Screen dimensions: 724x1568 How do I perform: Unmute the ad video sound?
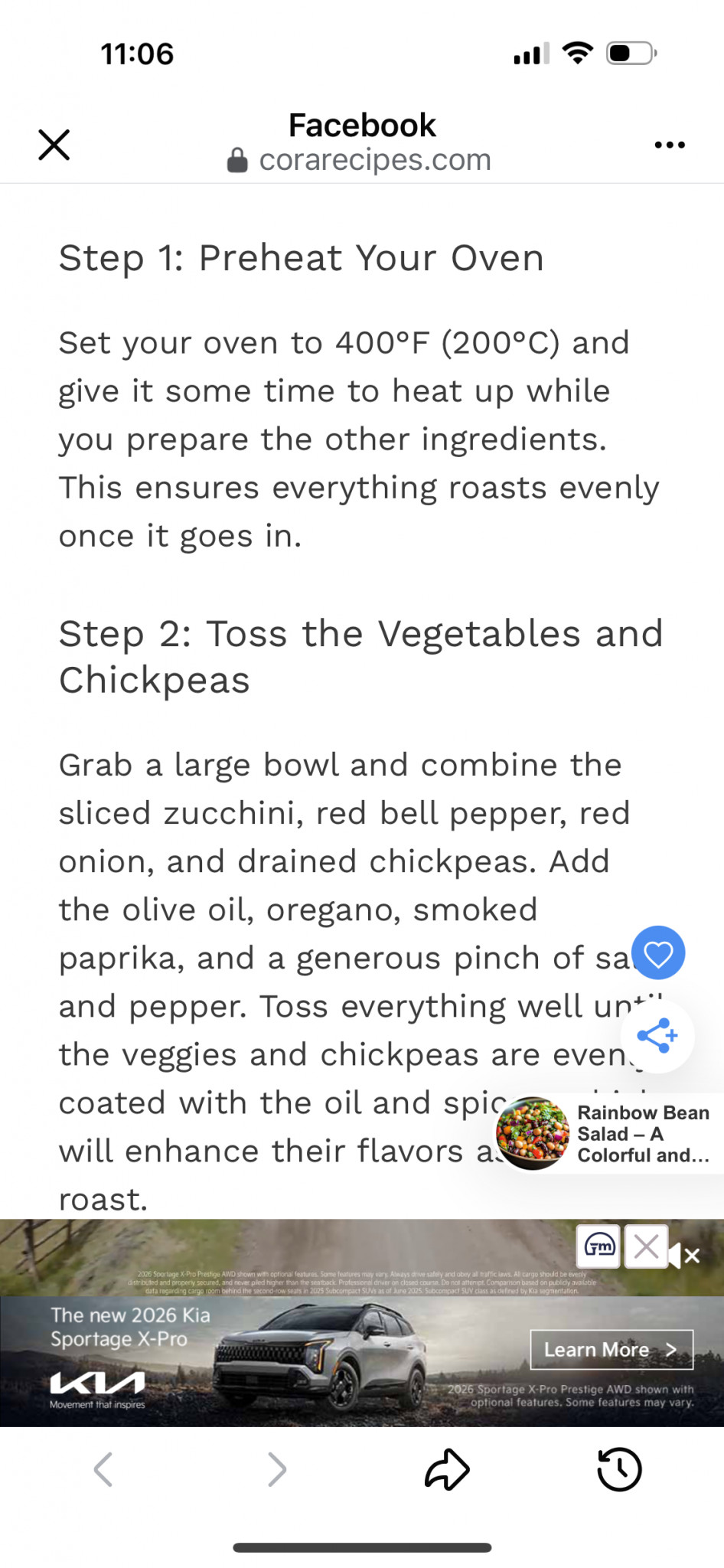point(685,1256)
